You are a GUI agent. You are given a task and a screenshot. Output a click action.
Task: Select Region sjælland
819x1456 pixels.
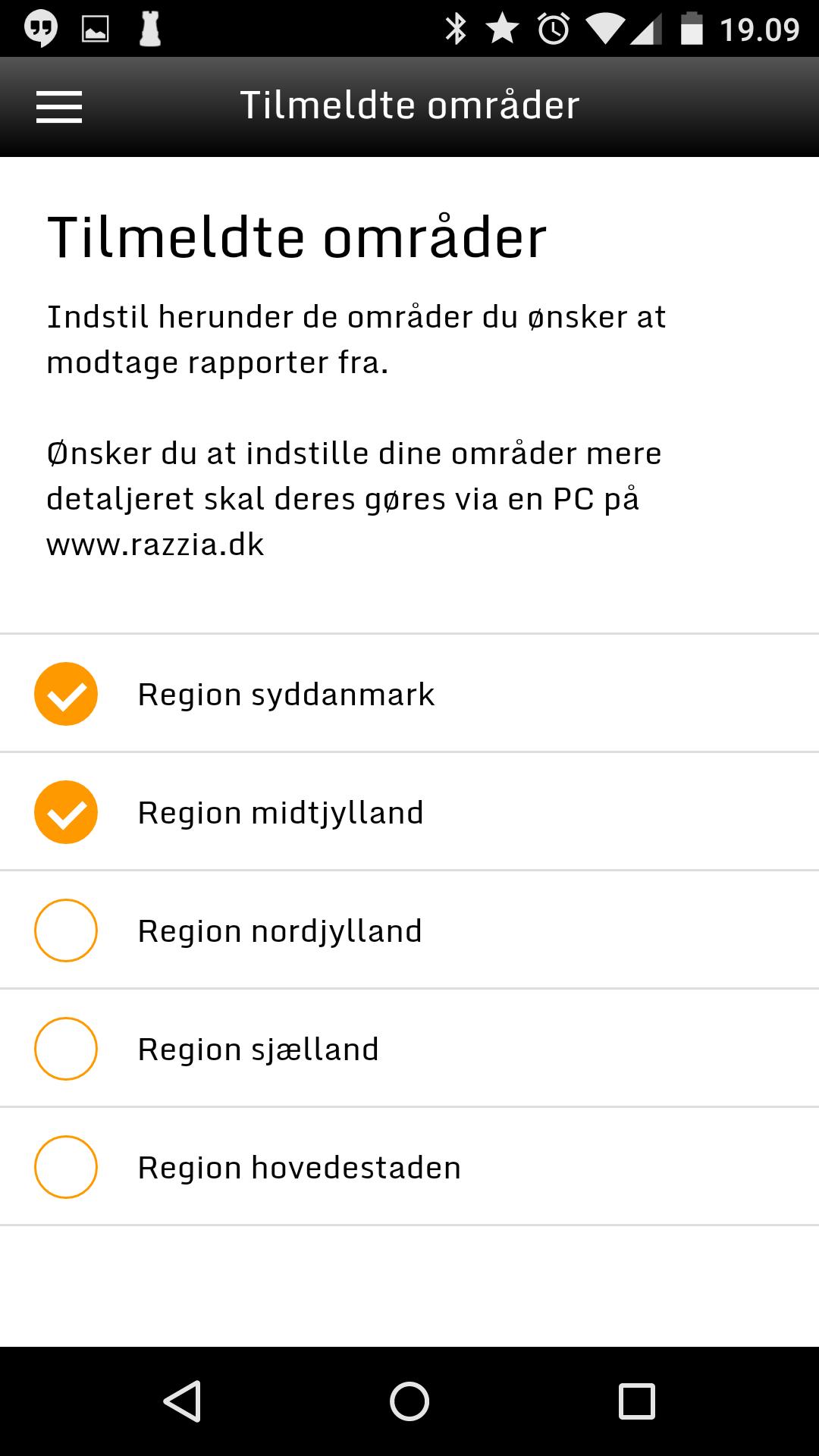coord(66,1048)
